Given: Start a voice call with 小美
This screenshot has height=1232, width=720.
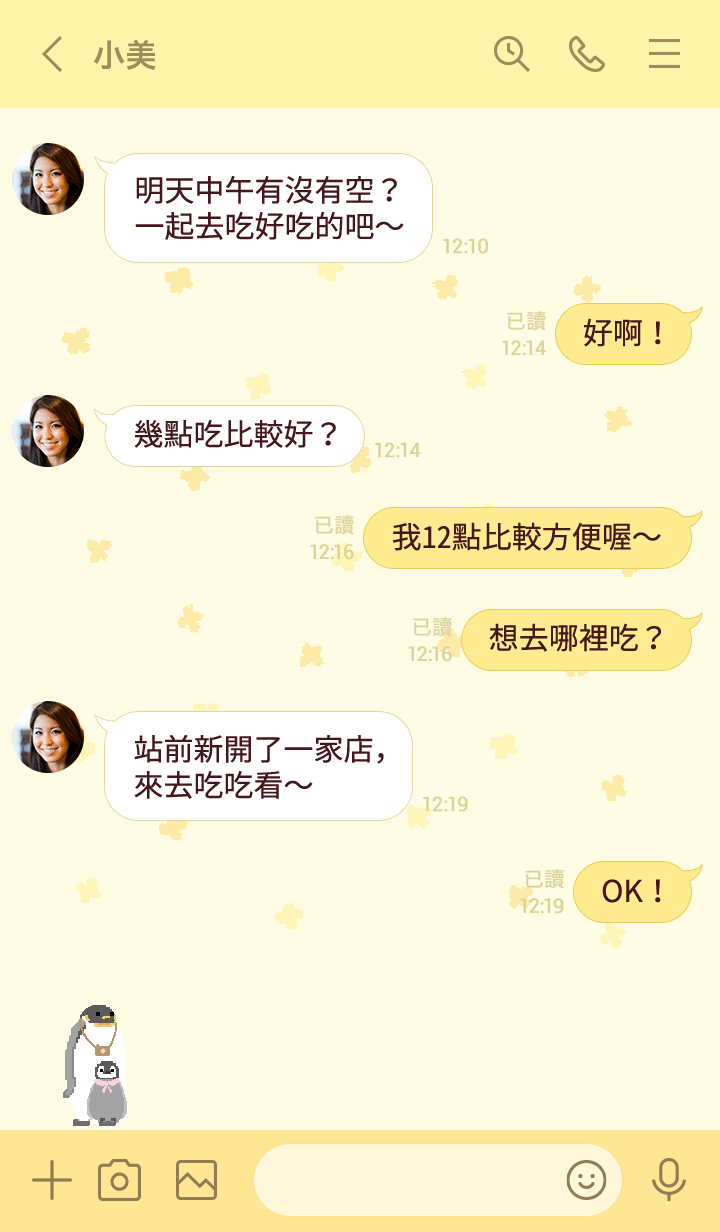Looking at the screenshot, I should (x=587, y=54).
